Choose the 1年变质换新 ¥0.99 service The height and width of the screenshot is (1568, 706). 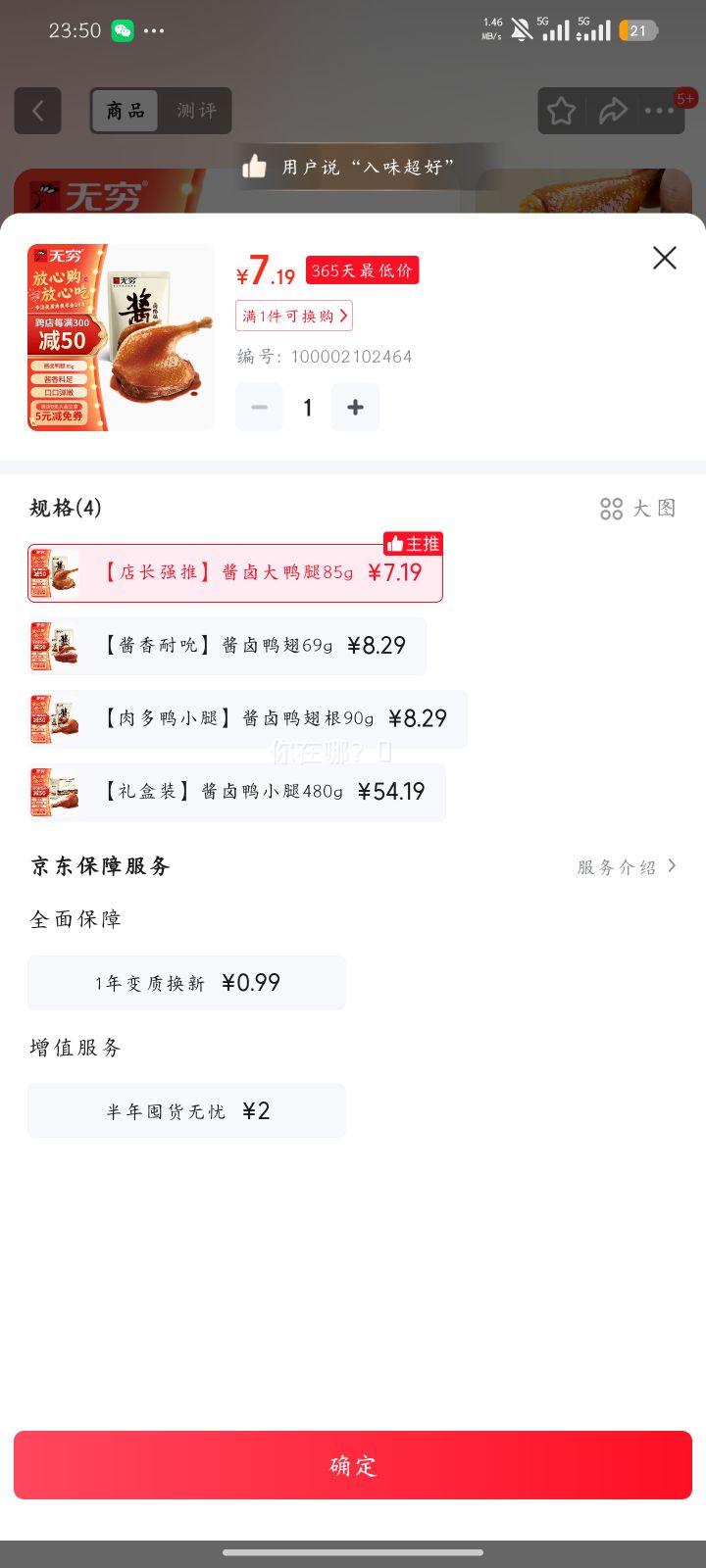[186, 982]
